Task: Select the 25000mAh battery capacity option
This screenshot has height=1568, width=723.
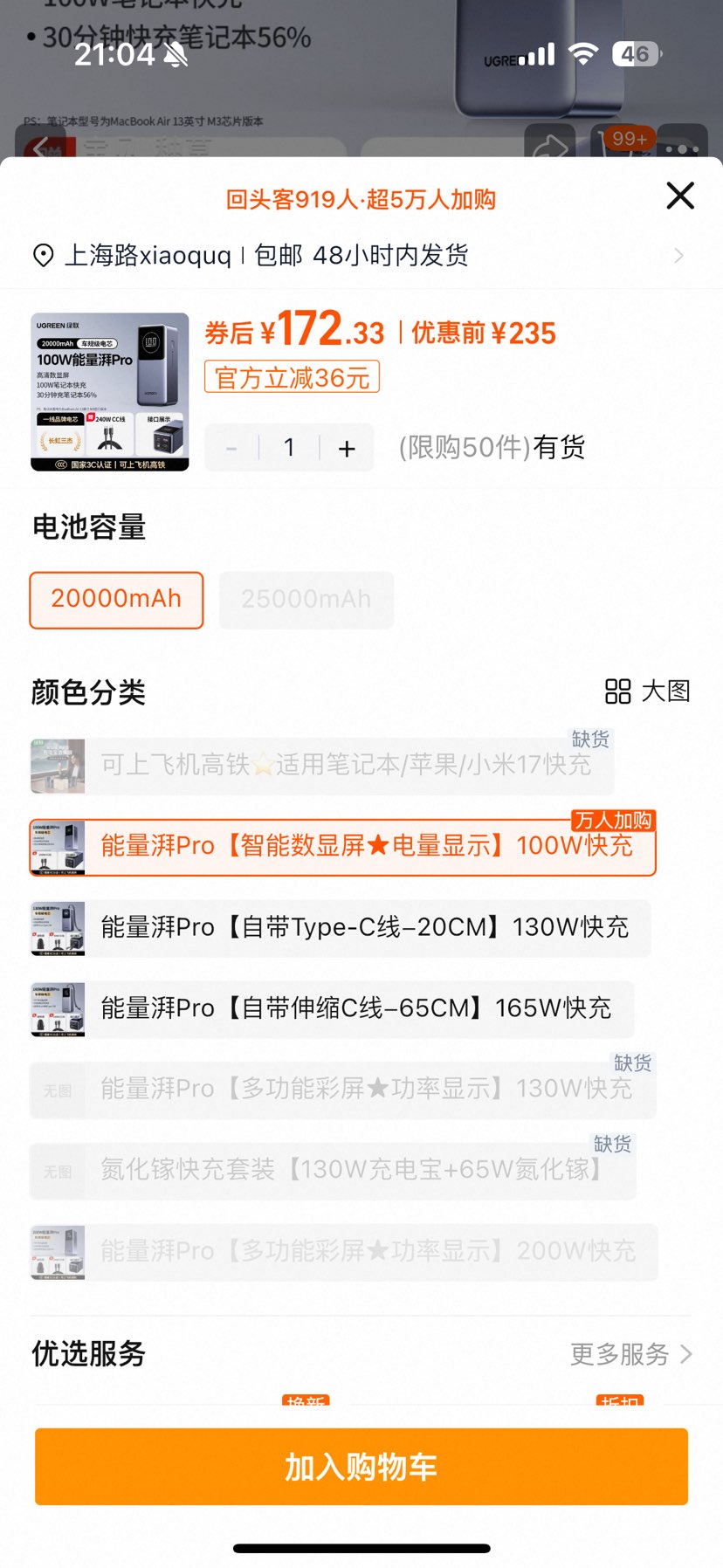Action: (x=306, y=600)
